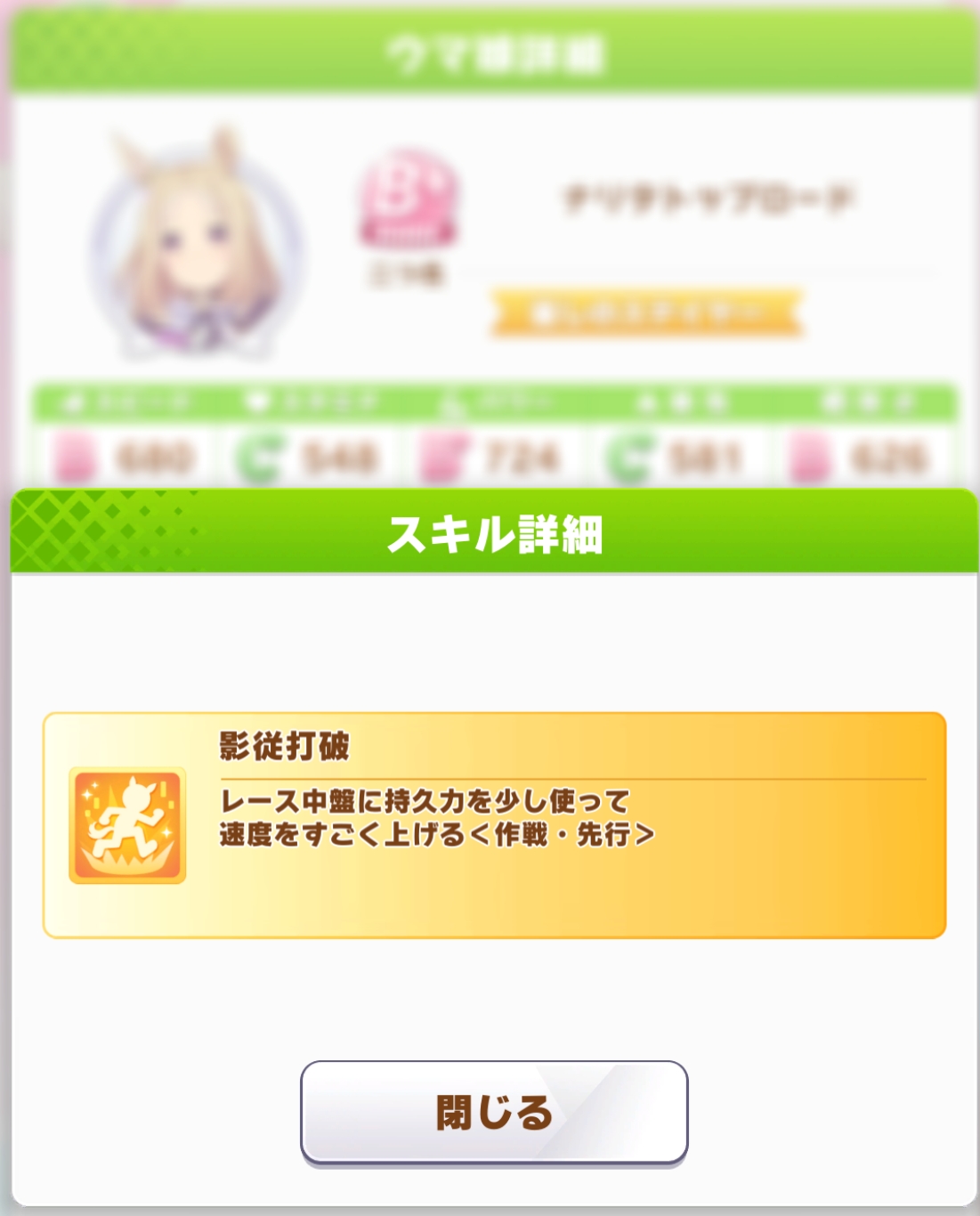Image resolution: width=980 pixels, height=1216 pixels.
Task: Close the skill details dialog with 閉じる
Action: click(494, 1112)
